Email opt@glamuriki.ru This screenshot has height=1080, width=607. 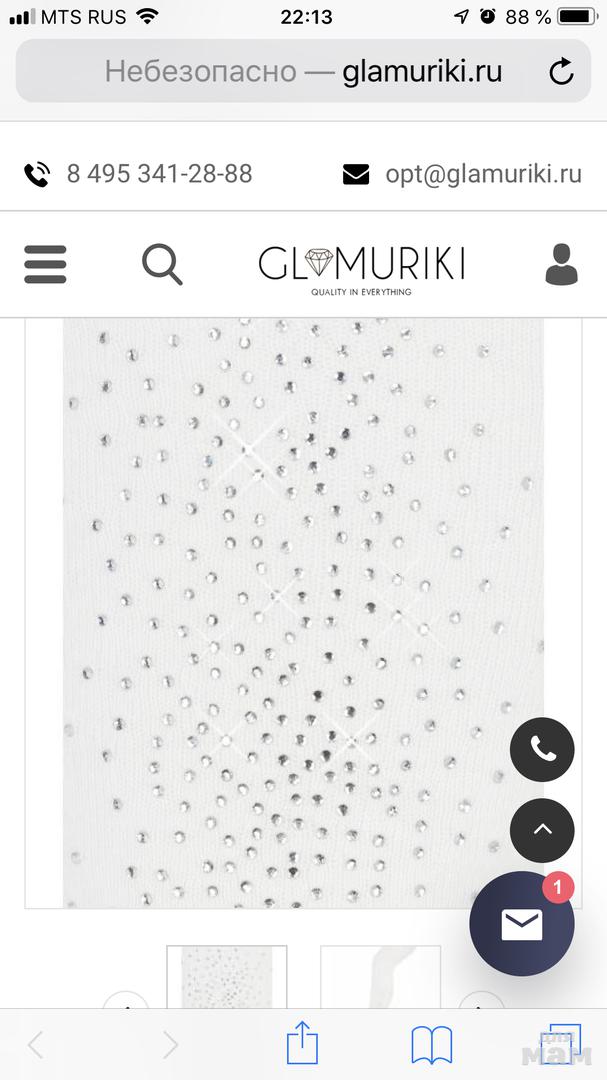[x=483, y=174]
